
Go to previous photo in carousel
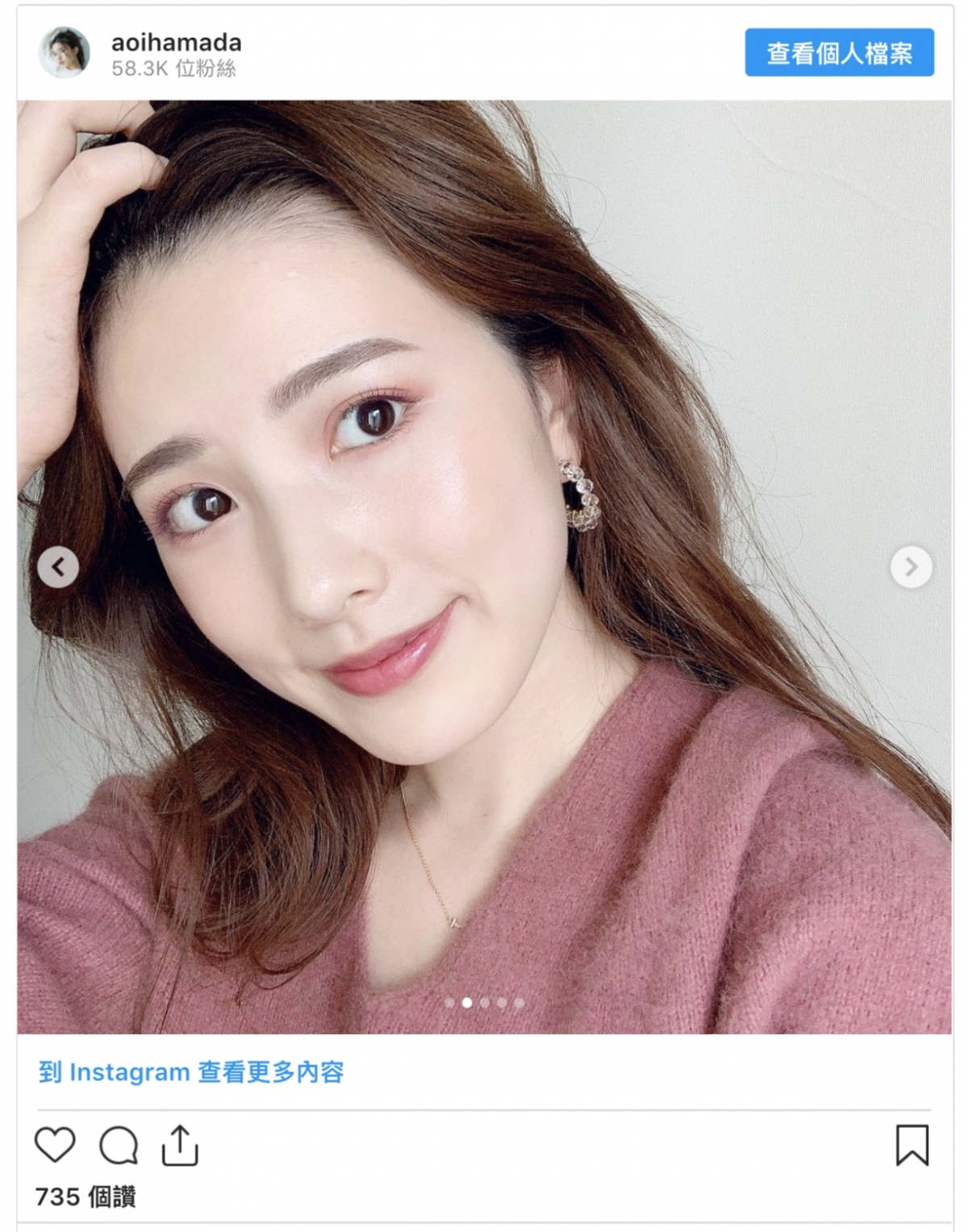(x=58, y=567)
